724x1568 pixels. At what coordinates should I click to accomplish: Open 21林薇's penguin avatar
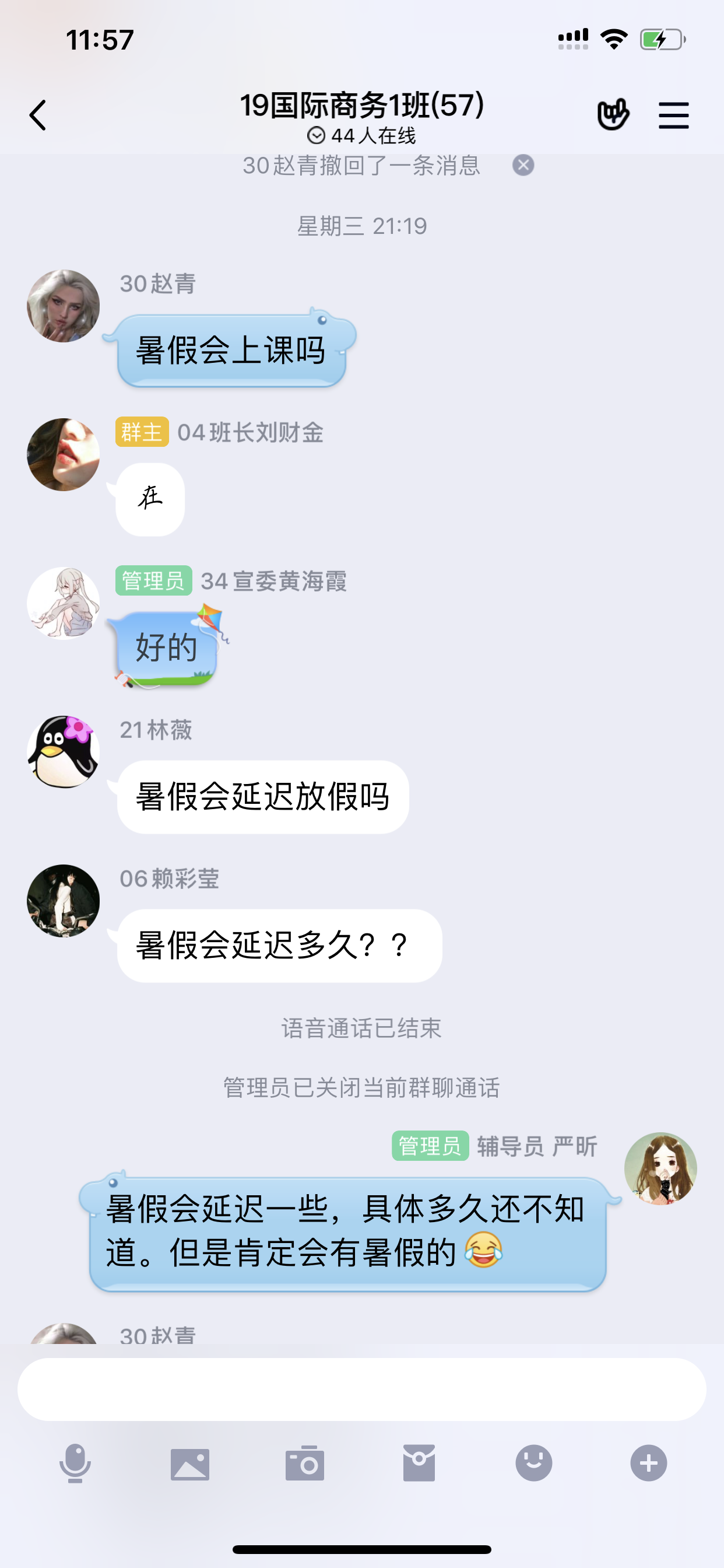64,752
